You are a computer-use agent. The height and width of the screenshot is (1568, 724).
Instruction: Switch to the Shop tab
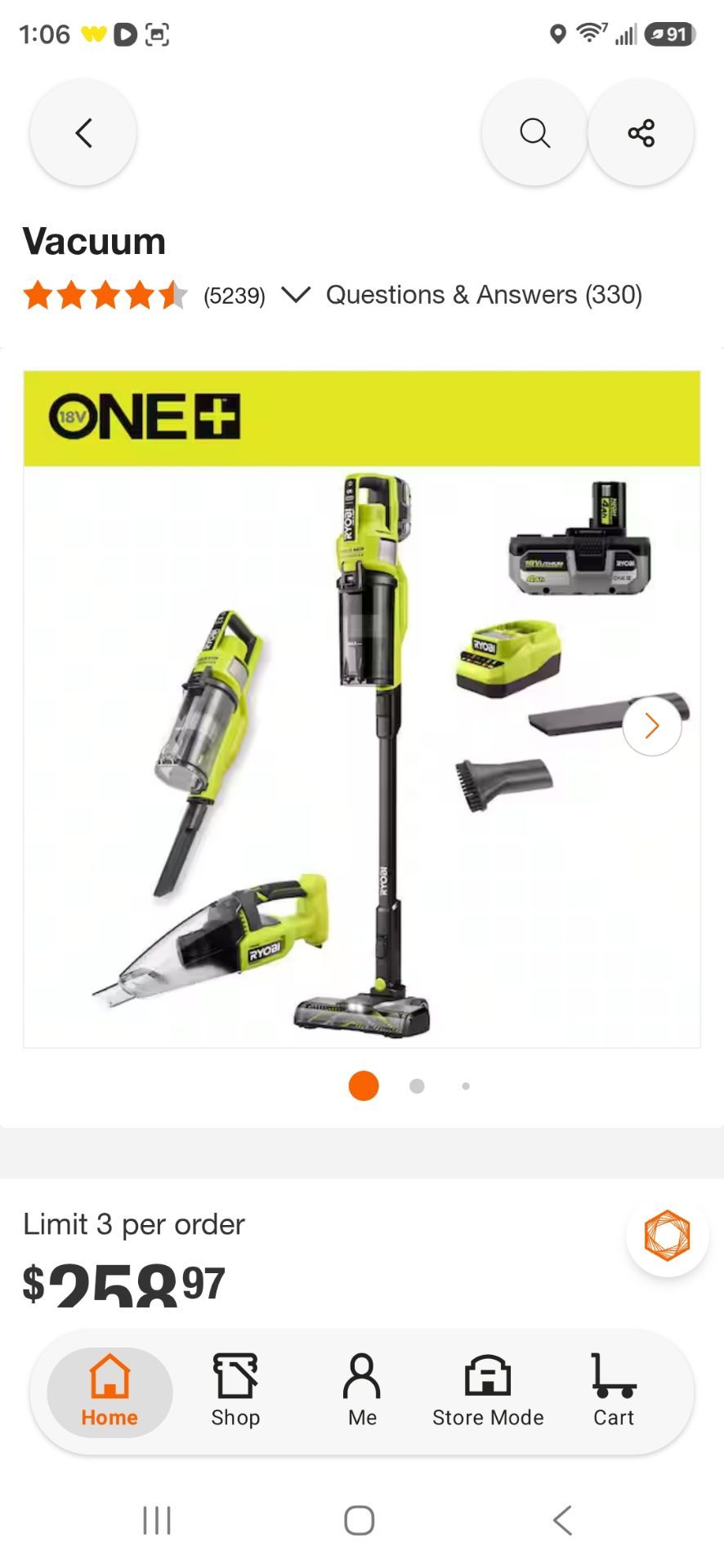point(235,1392)
